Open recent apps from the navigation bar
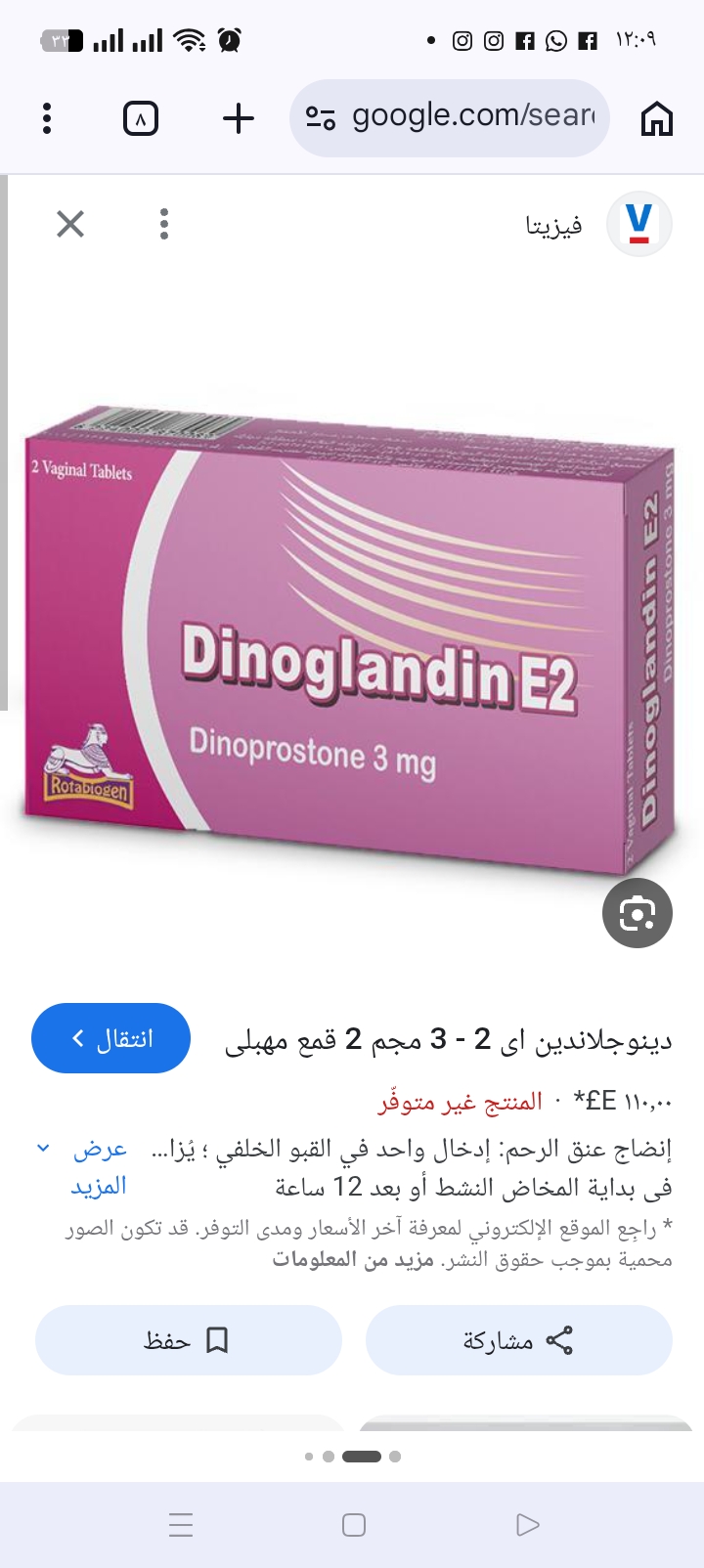The height and width of the screenshot is (1568, 704). 181,1524
